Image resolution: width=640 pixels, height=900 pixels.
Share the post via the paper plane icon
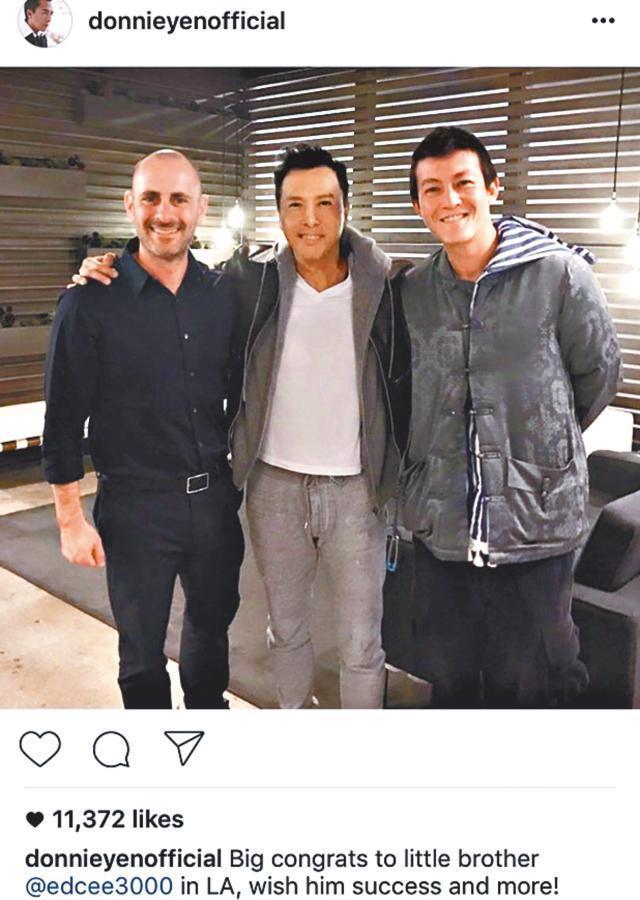pos(183,747)
